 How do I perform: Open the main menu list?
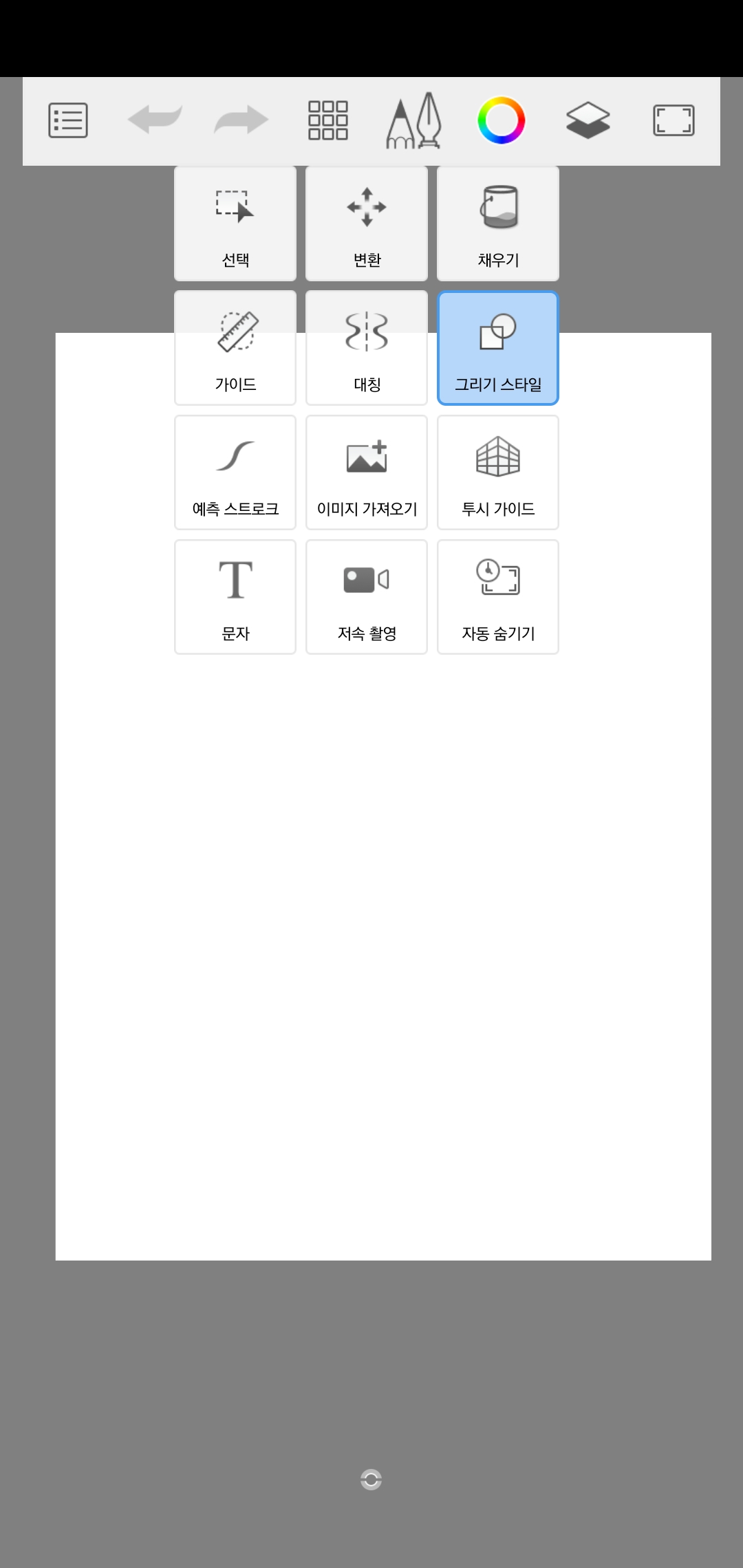tap(67, 120)
